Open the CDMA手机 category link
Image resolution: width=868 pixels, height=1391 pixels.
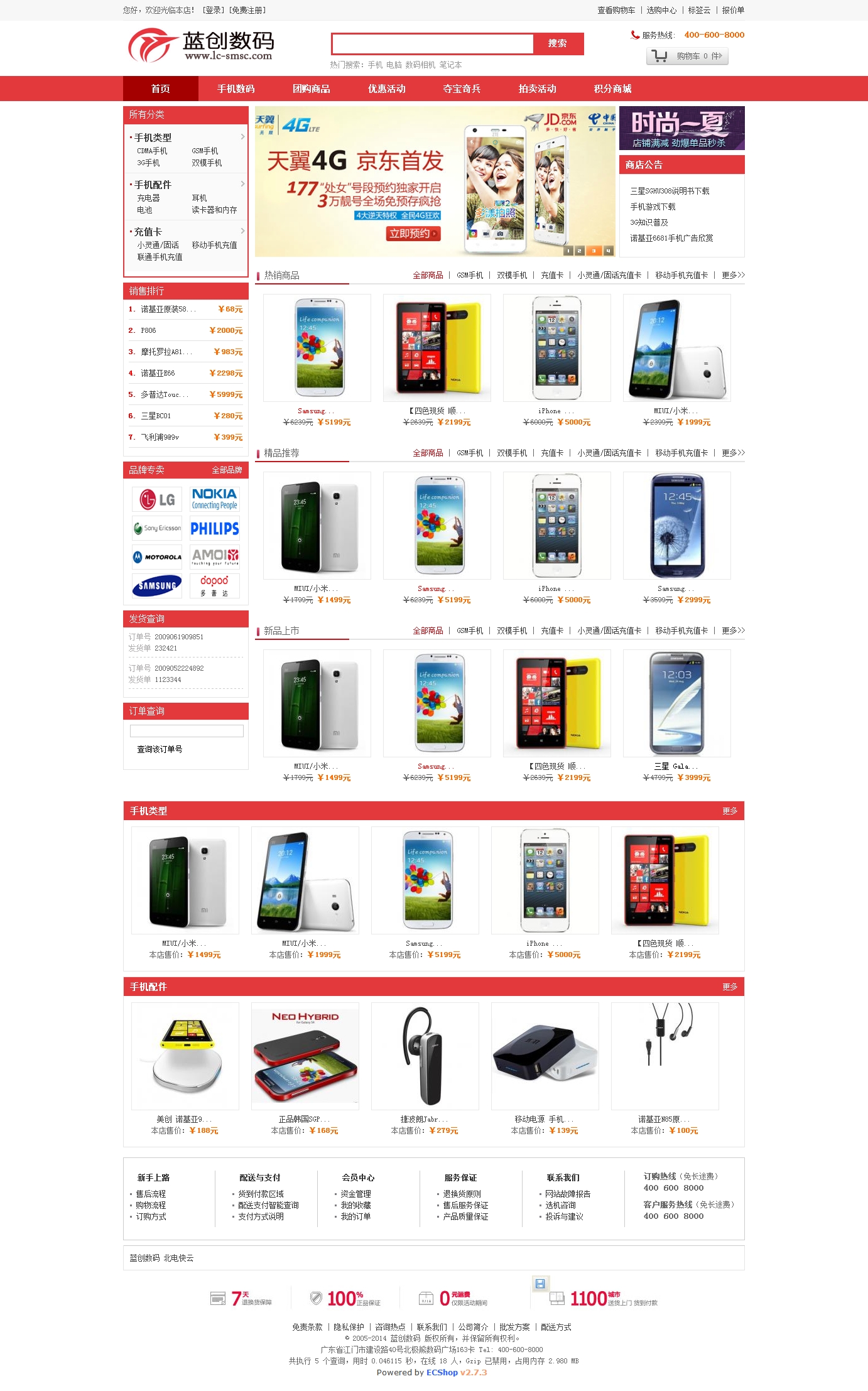[x=152, y=151]
